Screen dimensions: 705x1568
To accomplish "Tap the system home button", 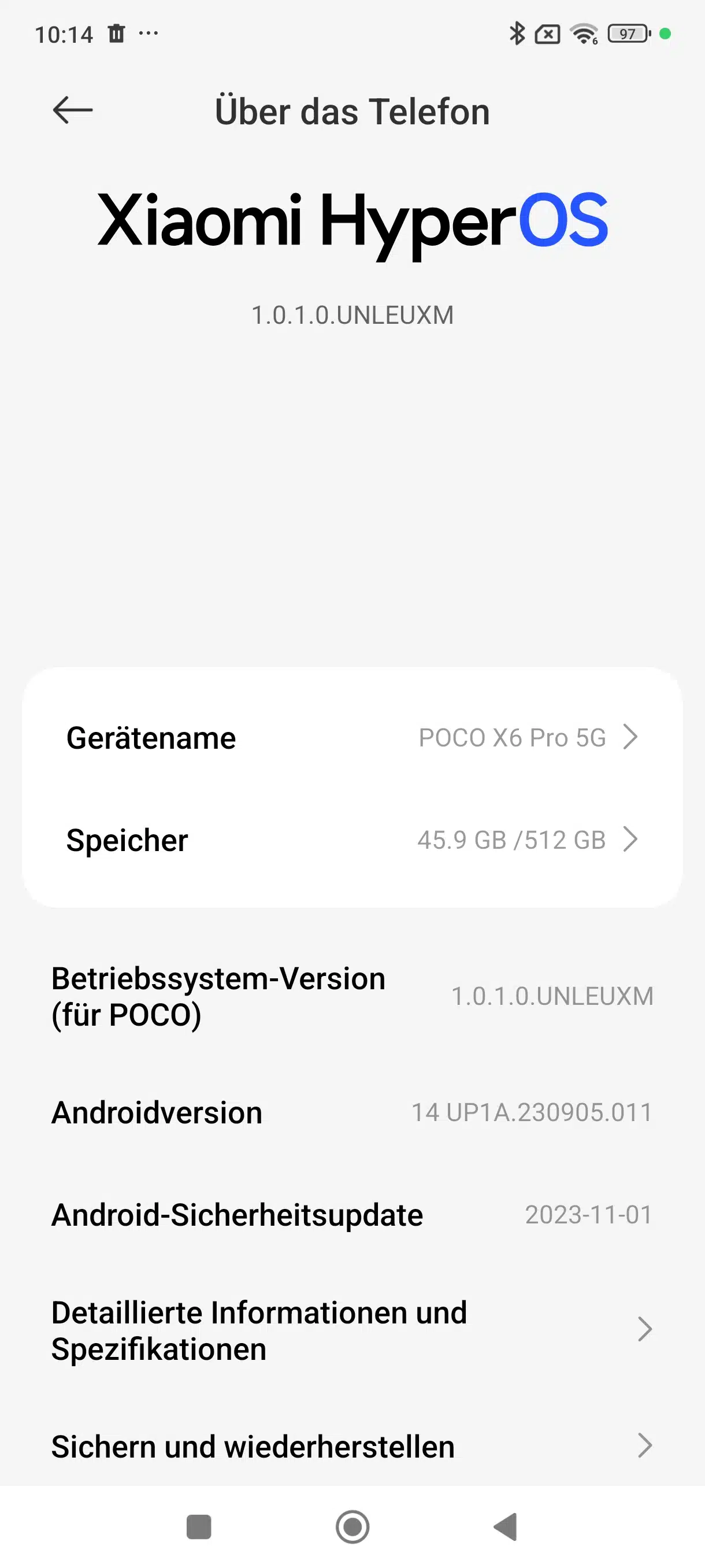I will (352, 1526).
